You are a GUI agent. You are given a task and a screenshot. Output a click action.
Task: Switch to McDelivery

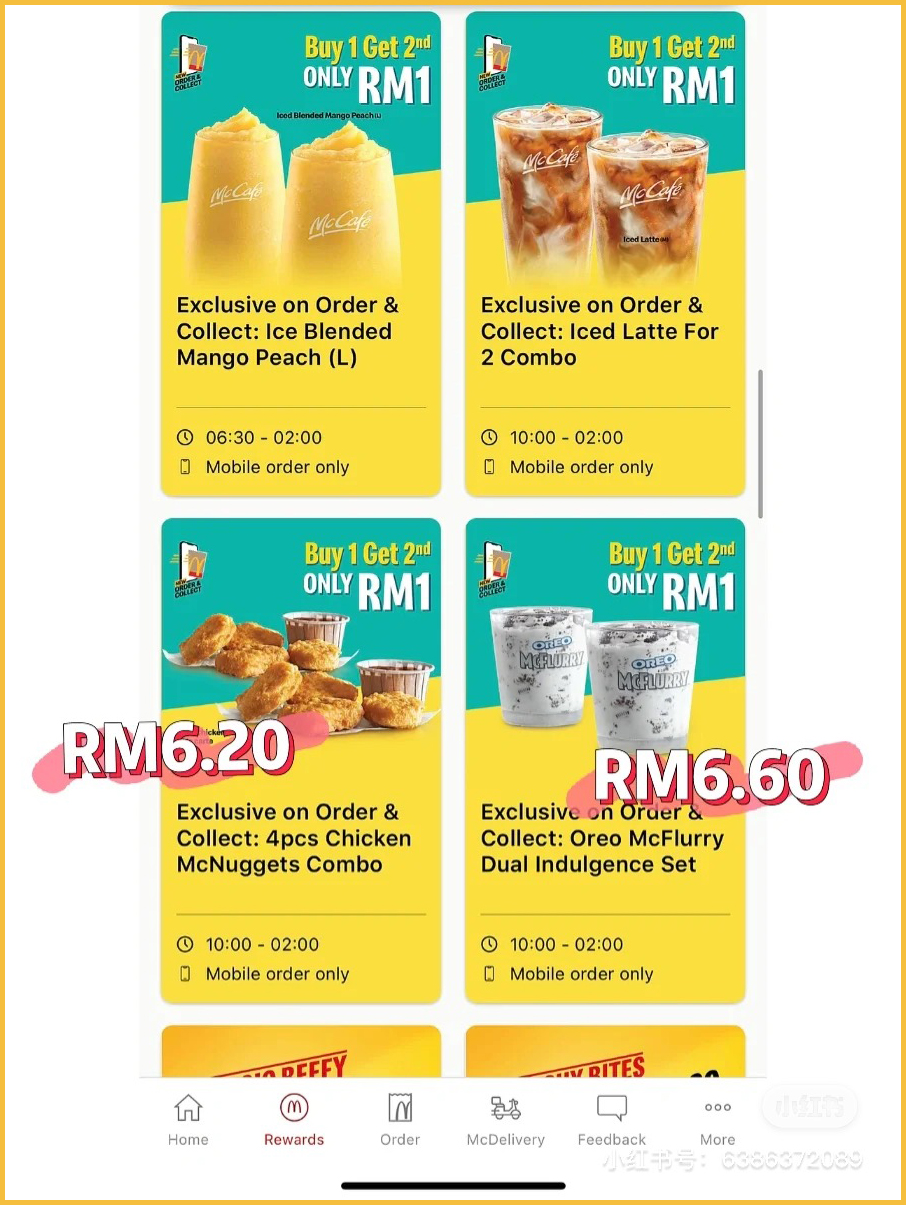pos(506,1120)
